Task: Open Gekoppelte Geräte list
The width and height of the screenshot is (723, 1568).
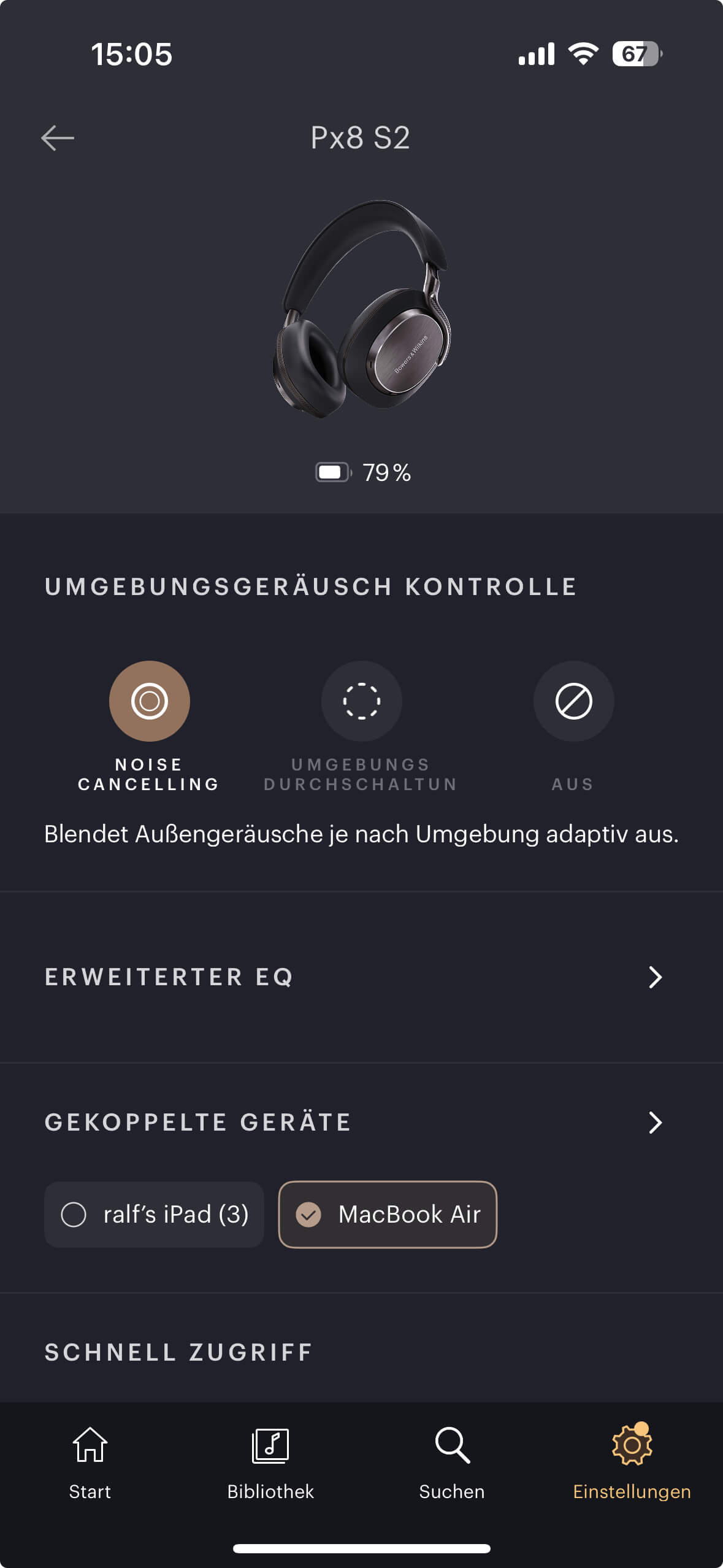Action: [x=361, y=1122]
